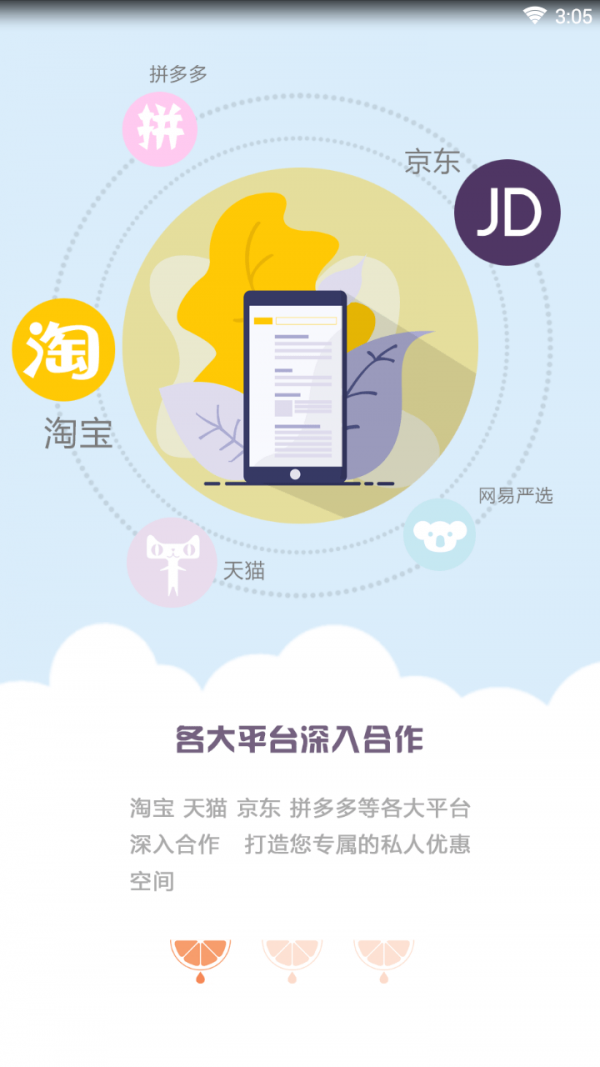Image resolution: width=600 pixels, height=1067 pixels.
Task: Go to the third orange slice page indicator
Action: [x=384, y=957]
